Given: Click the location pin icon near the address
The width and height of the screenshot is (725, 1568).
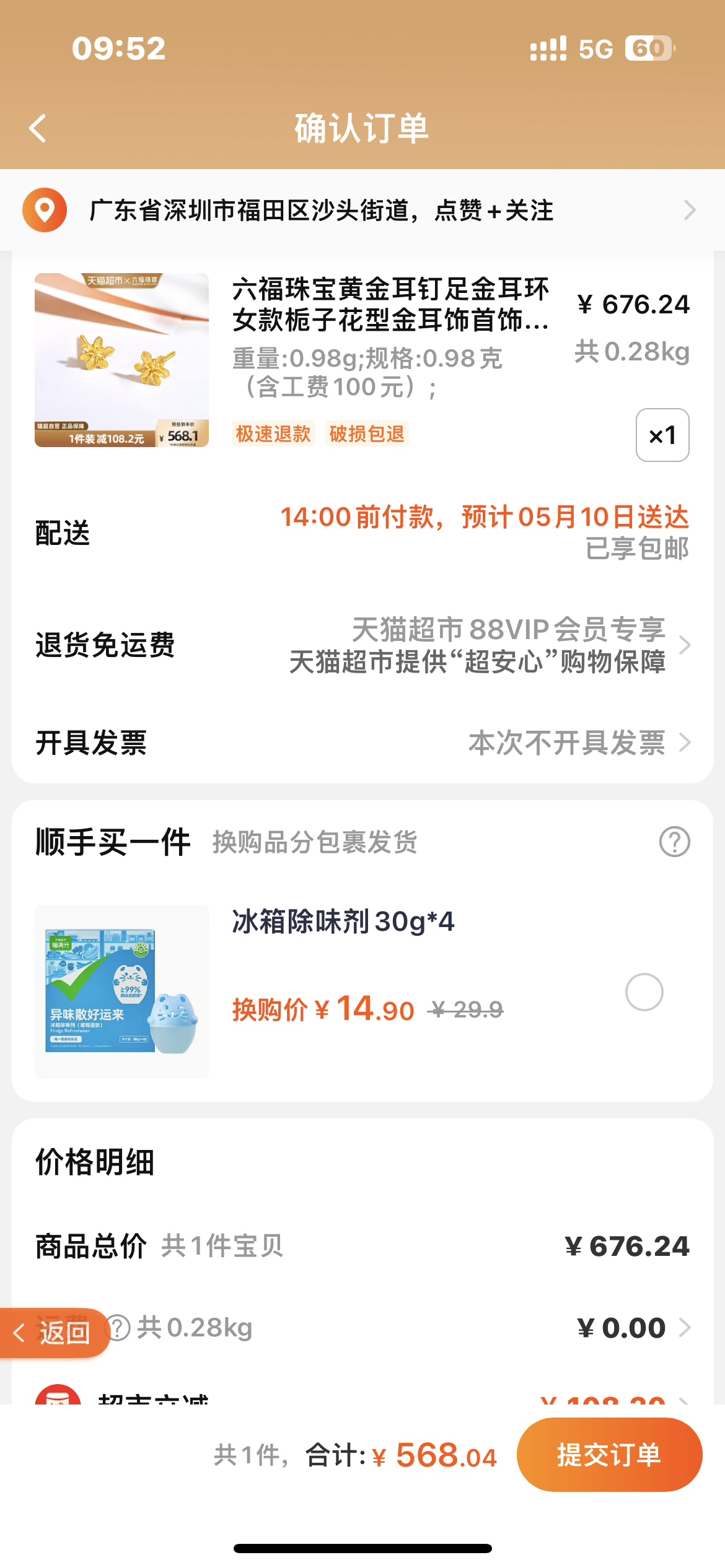Looking at the screenshot, I should point(45,210).
